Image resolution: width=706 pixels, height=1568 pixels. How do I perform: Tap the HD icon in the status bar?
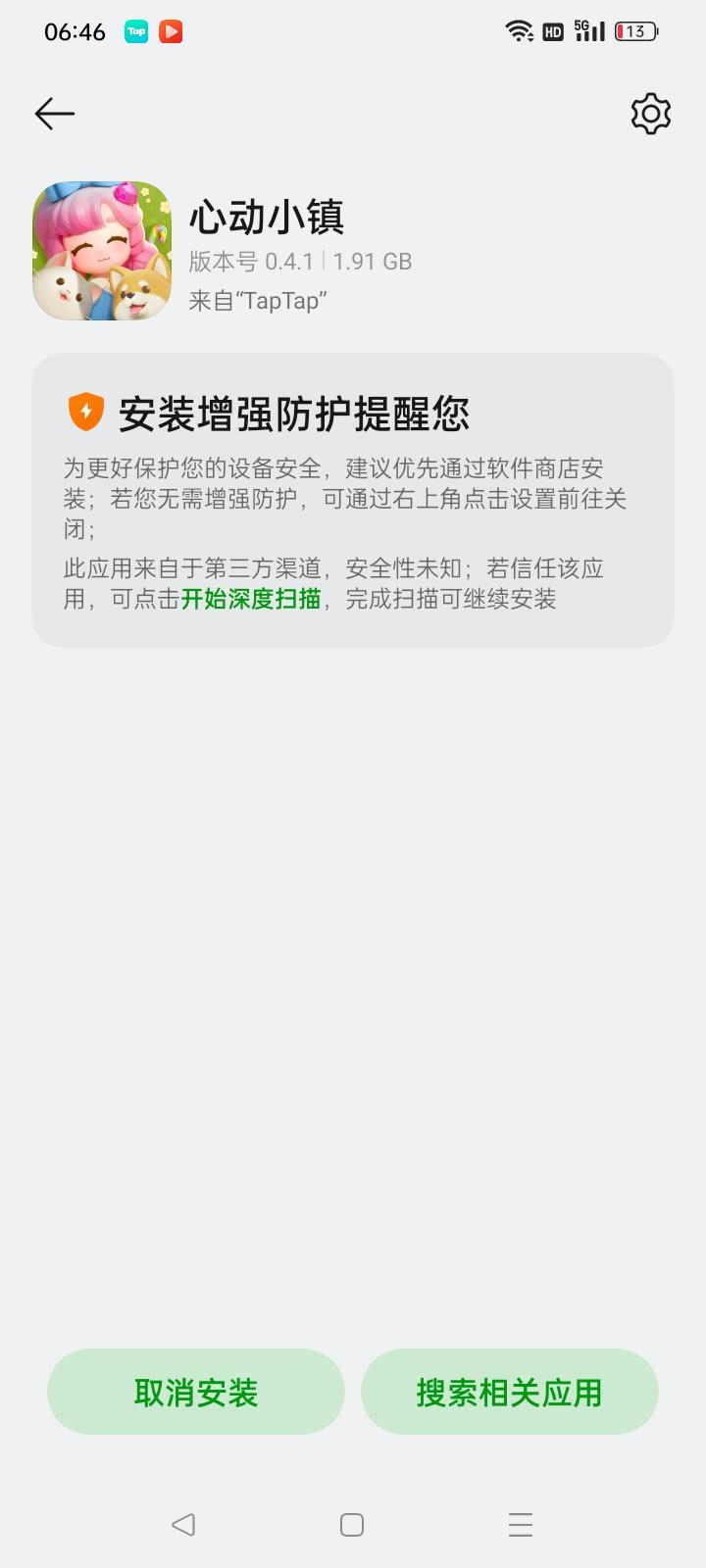pos(551,31)
